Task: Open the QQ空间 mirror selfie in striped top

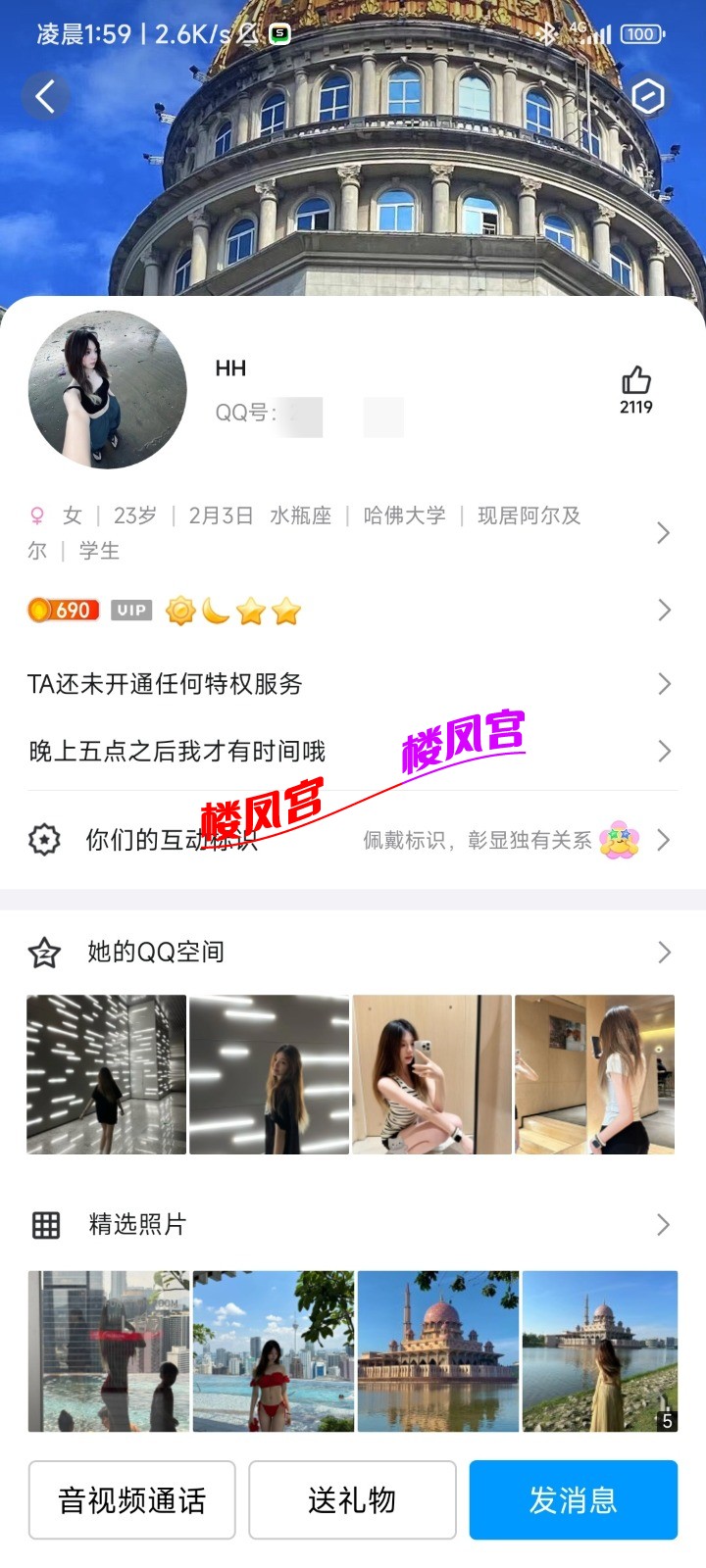Action: 431,1074
